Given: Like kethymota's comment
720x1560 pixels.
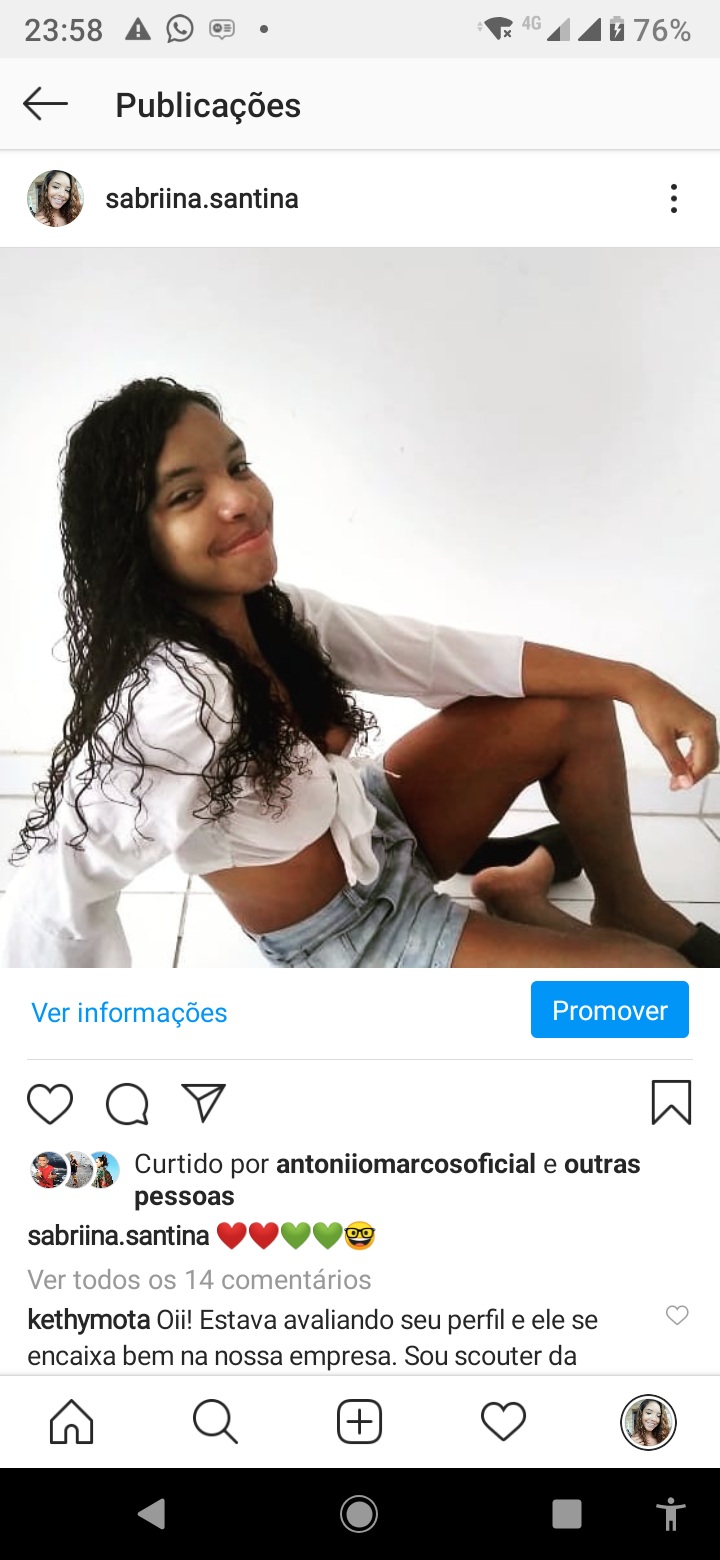Looking at the screenshot, I should pyautogui.click(x=677, y=1316).
